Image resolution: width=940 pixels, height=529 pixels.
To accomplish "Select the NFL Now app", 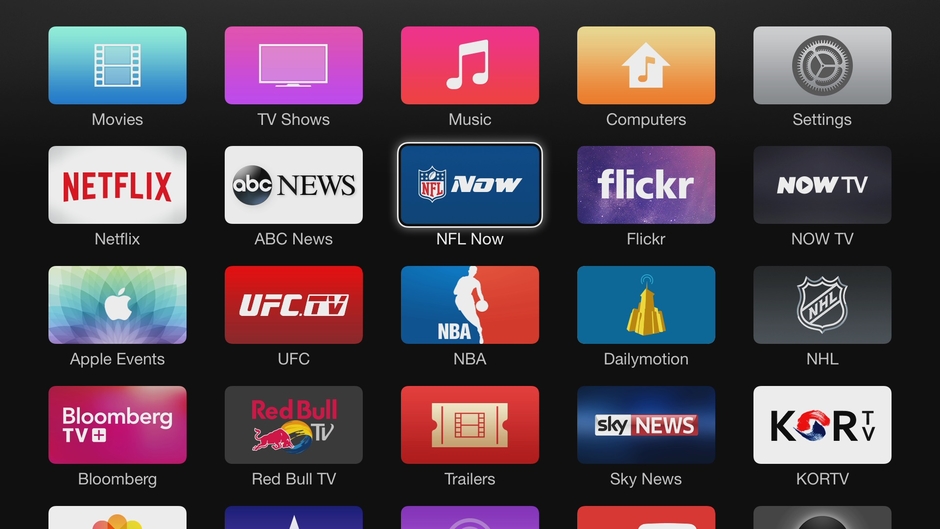I will pos(470,185).
